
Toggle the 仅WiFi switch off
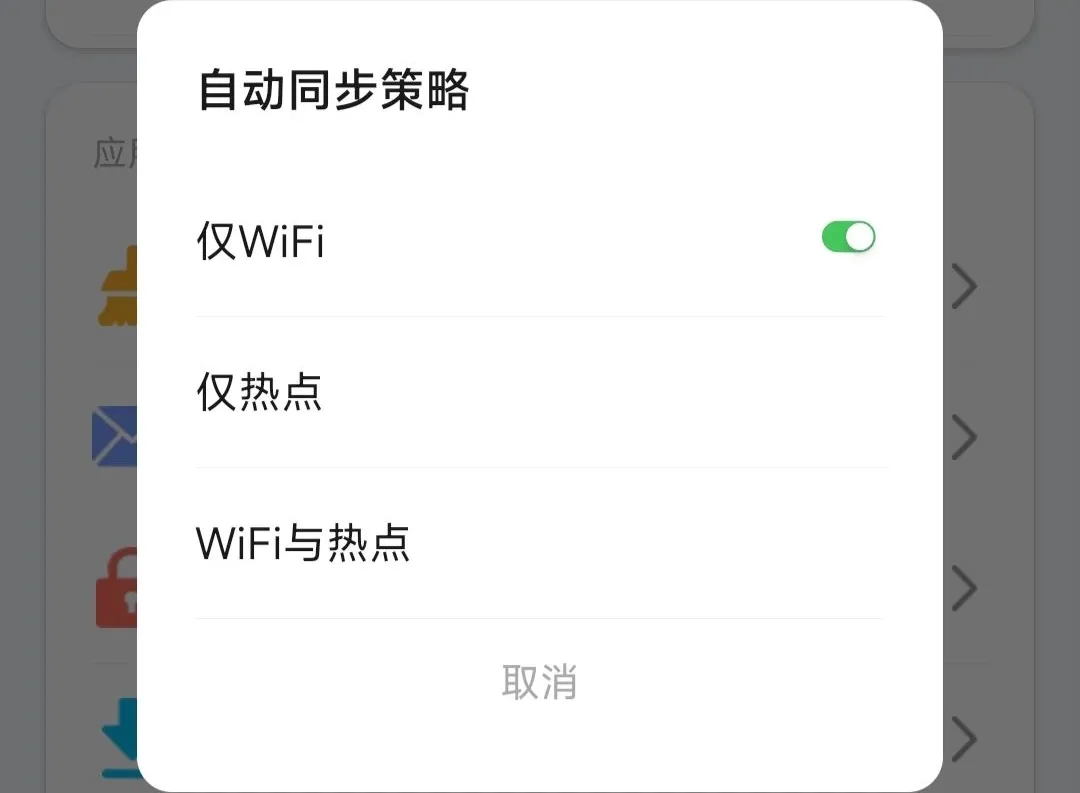(848, 237)
